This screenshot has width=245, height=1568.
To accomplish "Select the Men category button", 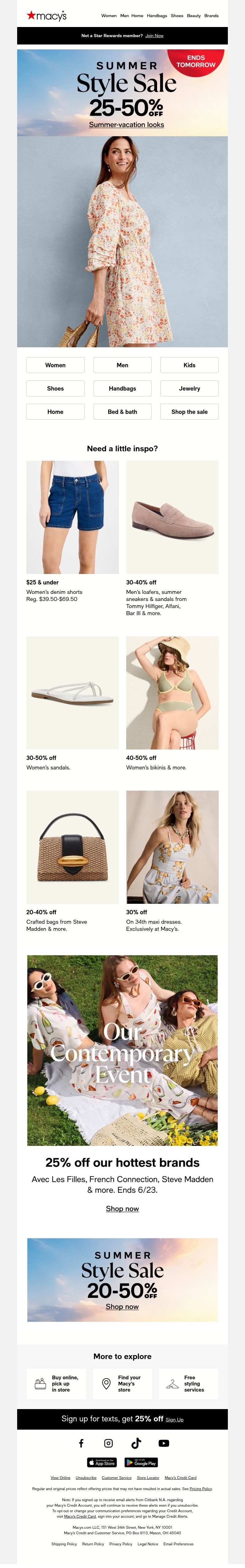I will pos(122,365).
